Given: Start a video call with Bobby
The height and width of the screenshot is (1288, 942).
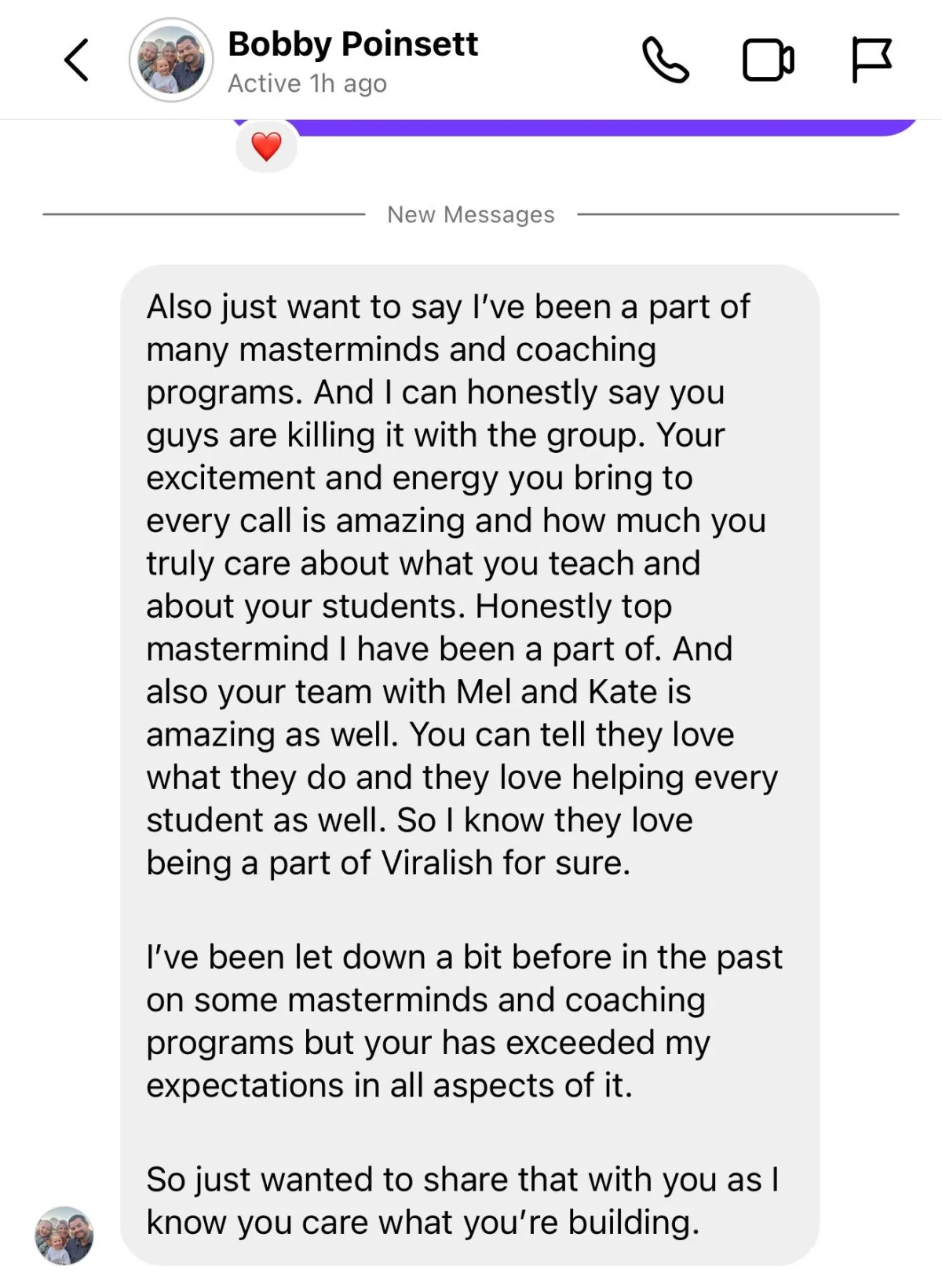Looking at the screenshot, I should [x=768, y=60].
